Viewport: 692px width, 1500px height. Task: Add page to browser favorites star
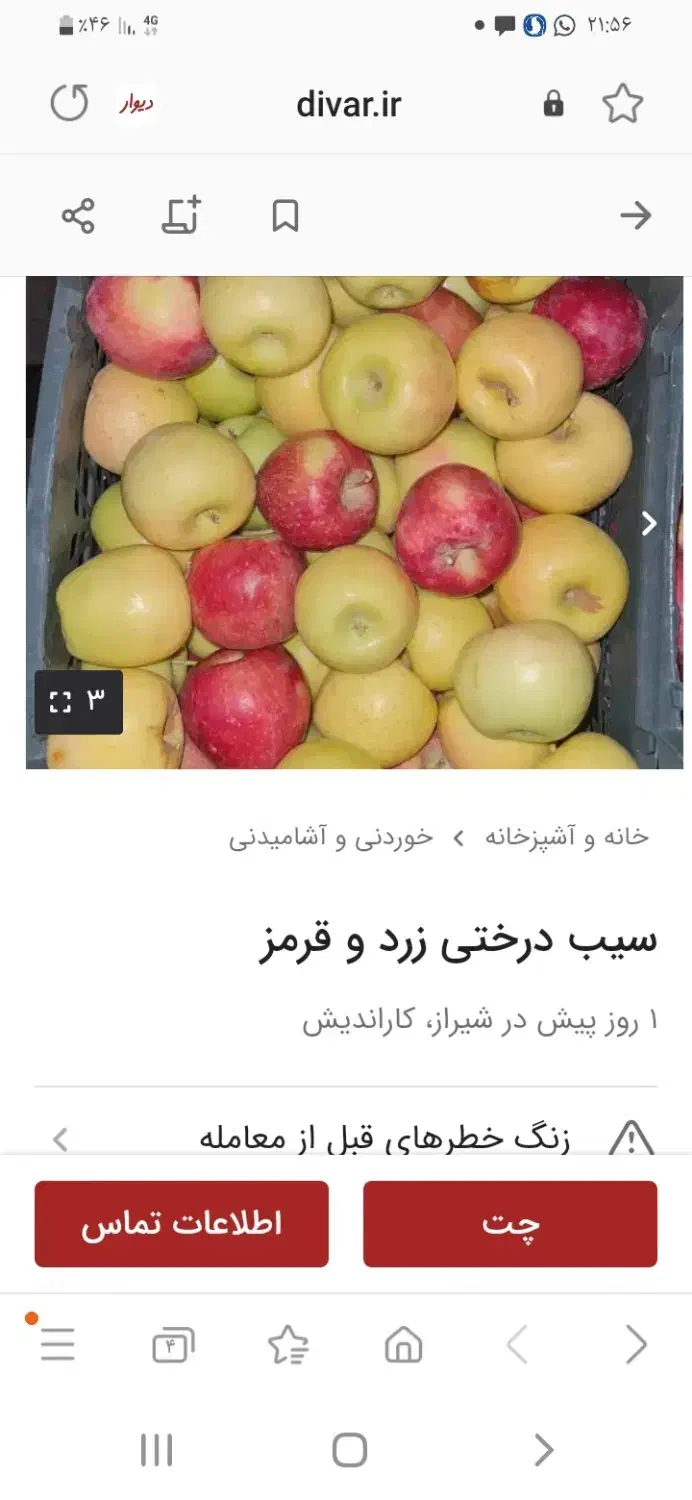tap(622, 103)
